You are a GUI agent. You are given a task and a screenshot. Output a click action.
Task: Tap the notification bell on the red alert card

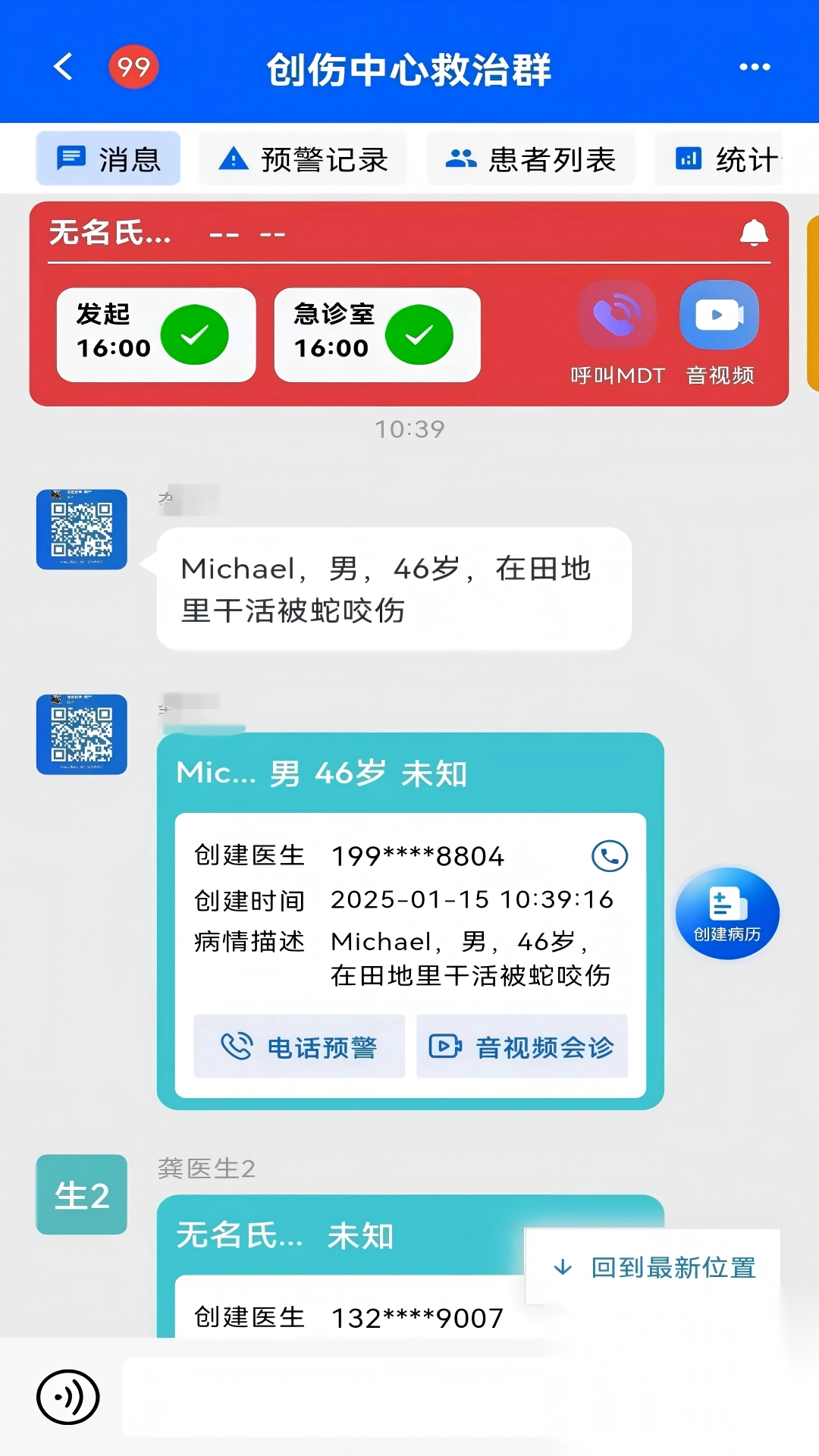point(754,234)
